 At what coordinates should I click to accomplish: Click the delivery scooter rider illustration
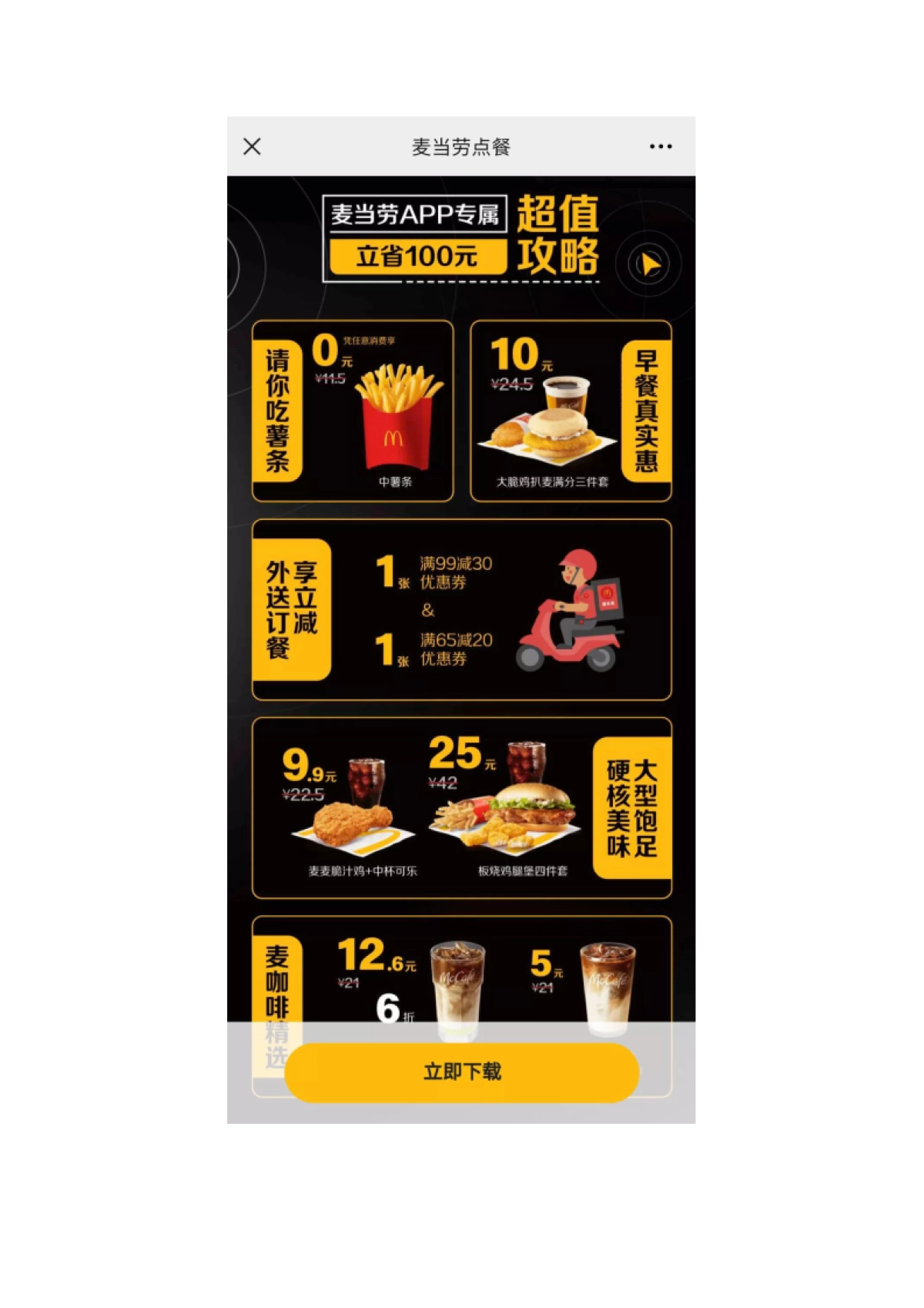[x=571, y=612]
